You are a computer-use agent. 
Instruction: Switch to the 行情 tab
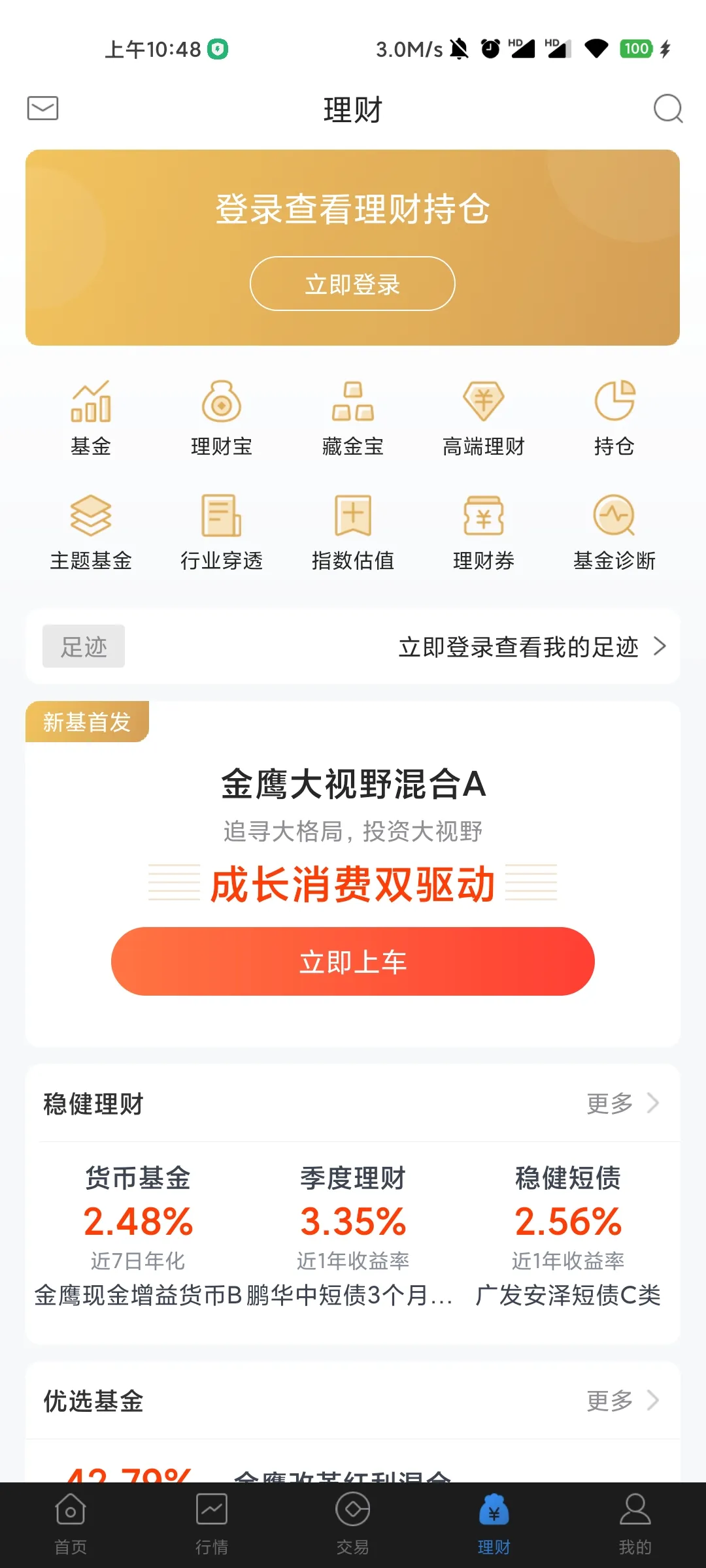pyautogui.click(x=211, y=1522)
